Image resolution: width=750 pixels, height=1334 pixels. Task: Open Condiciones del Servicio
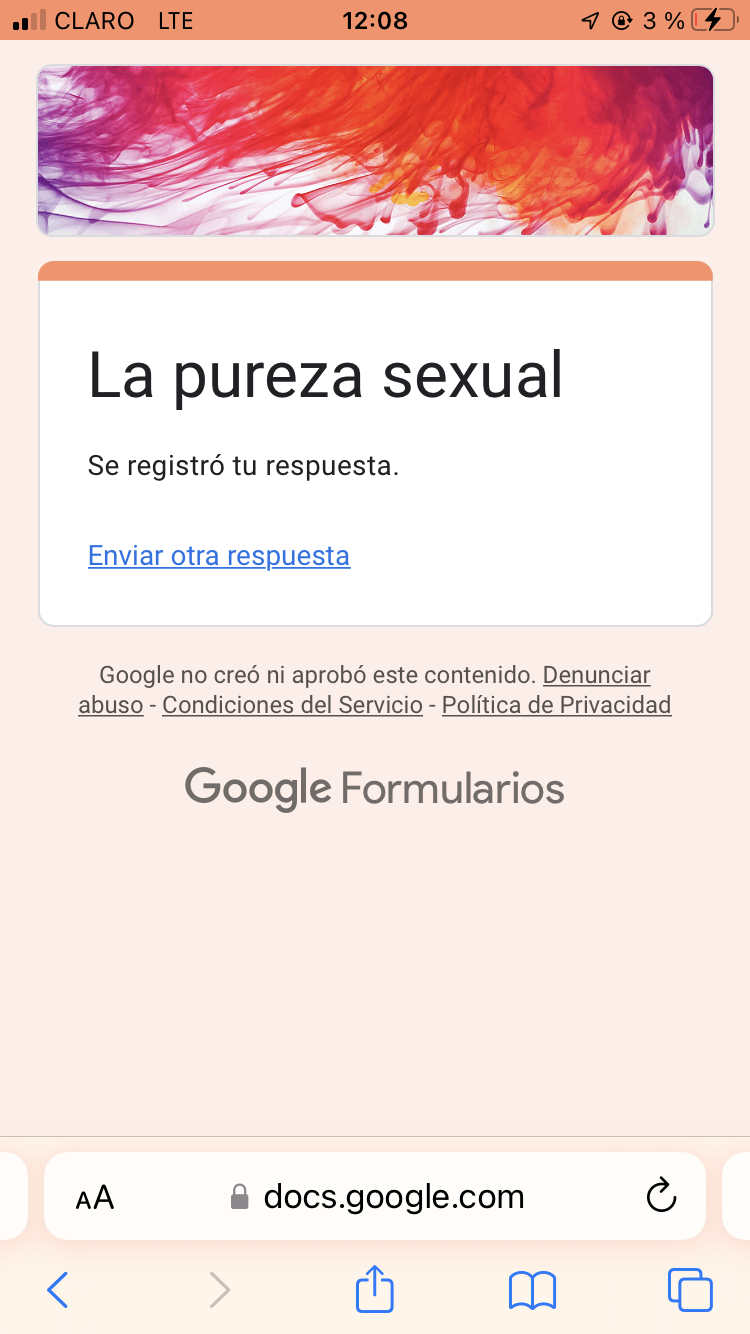click(292, 705)
